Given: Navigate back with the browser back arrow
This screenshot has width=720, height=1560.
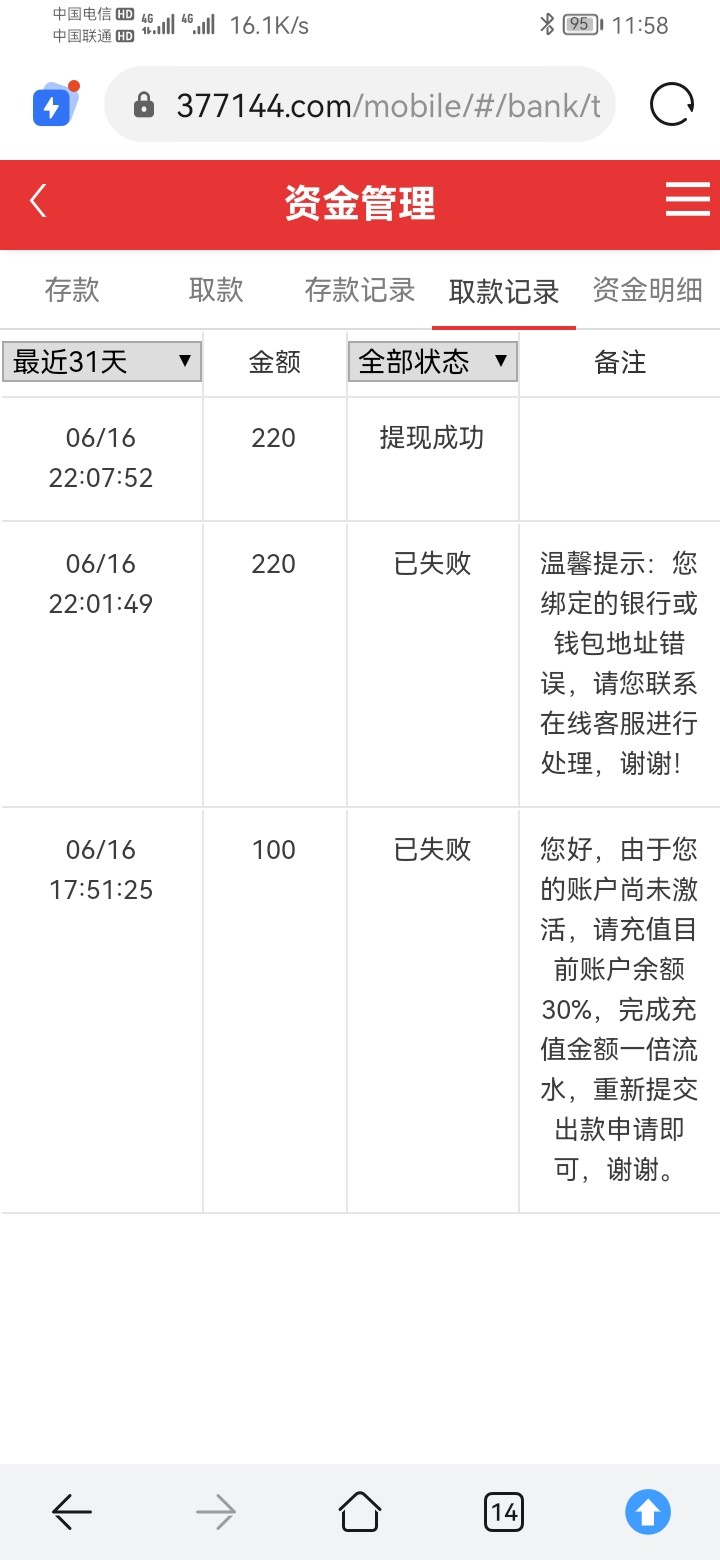Looking at the screenshot, I should point(72,1512).
